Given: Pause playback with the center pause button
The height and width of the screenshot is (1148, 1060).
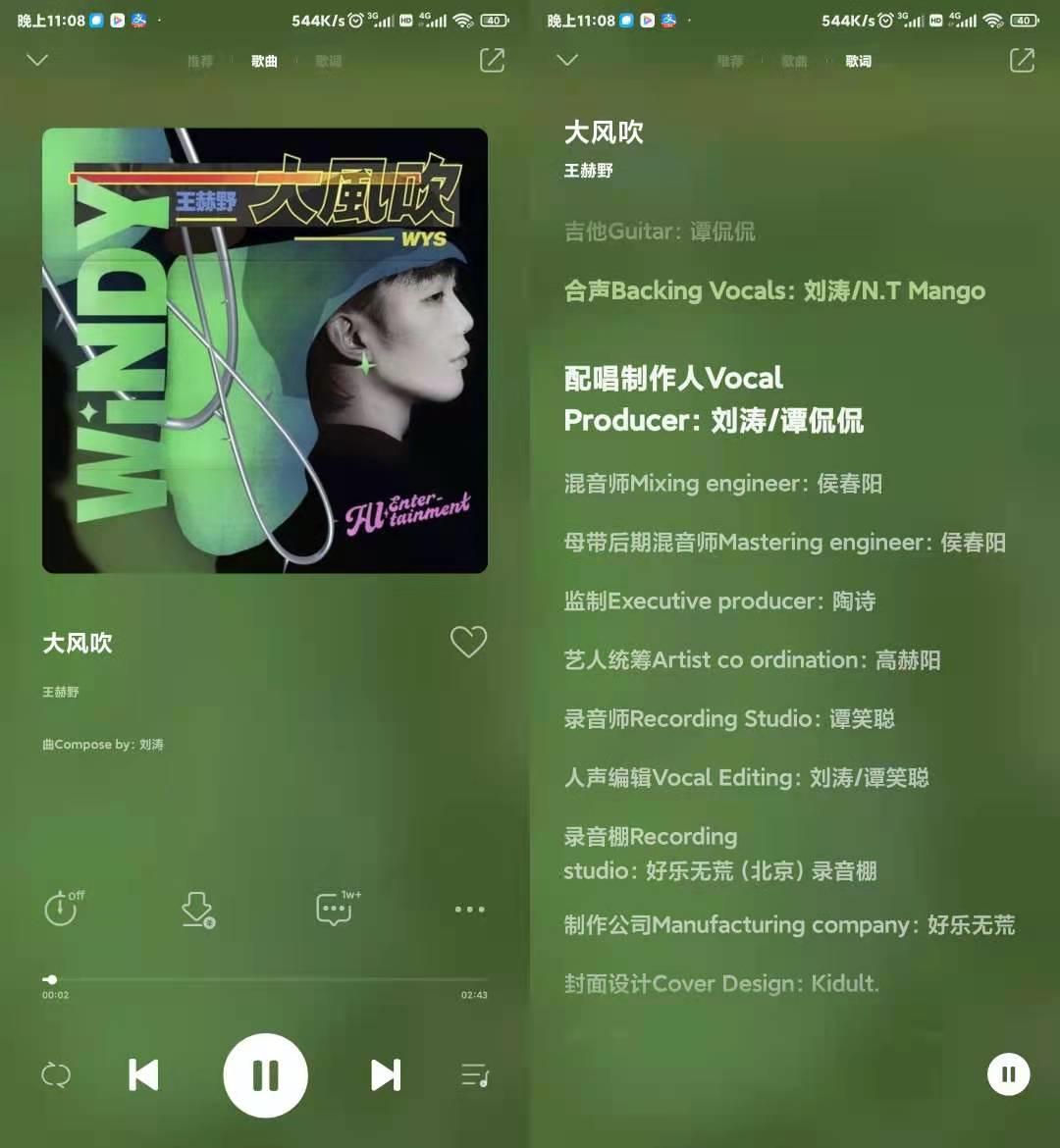Looking at the screenshot, I should (265, 1074).
